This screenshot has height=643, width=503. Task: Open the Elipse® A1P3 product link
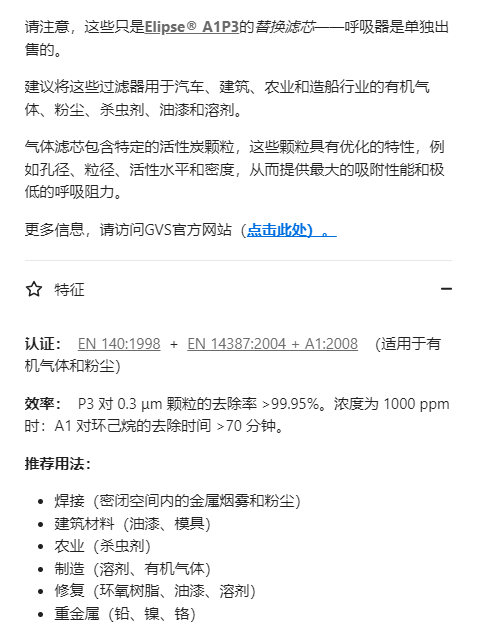click(x=192, y=27)
